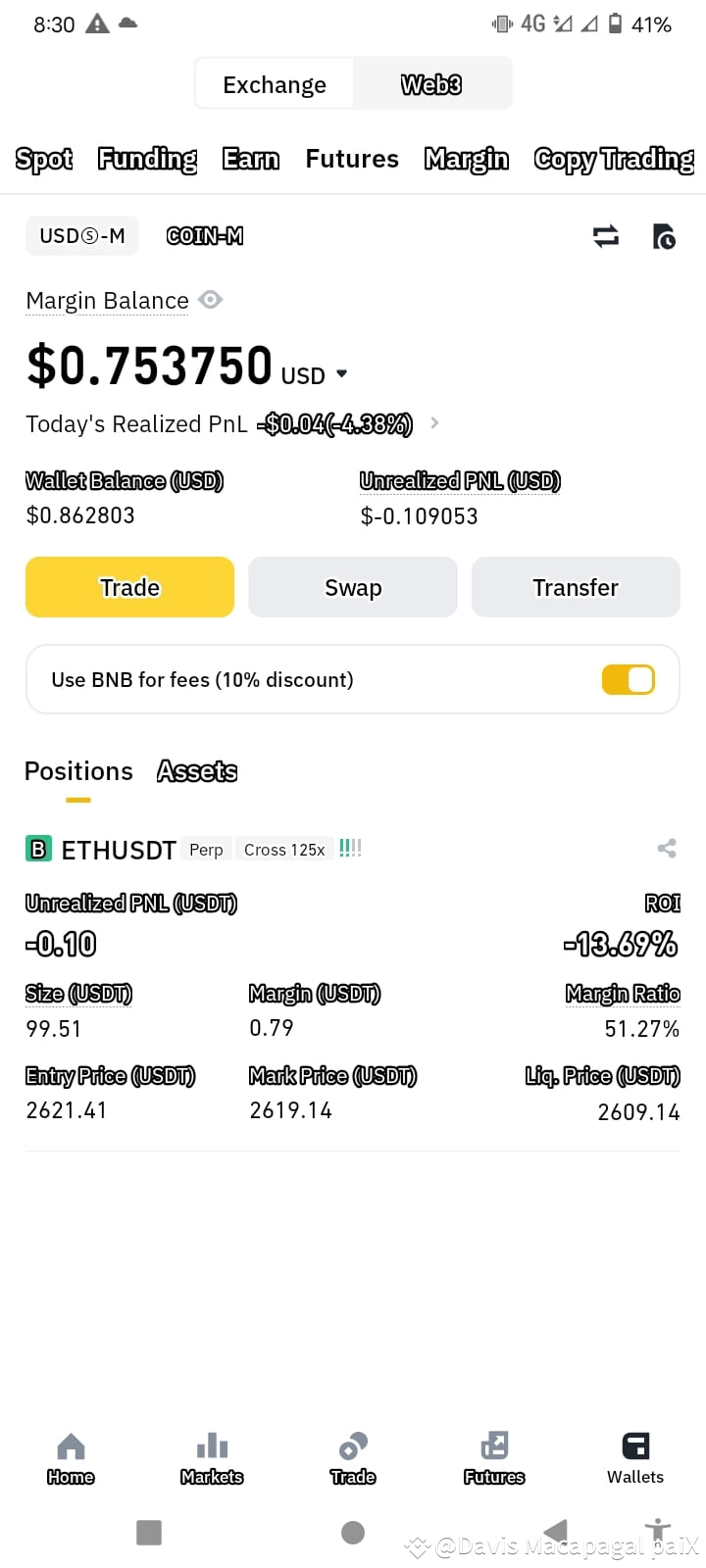This screenshot has width=706, height=1568.
Task: Switch to the Assets tab
Action: [196, 772]
